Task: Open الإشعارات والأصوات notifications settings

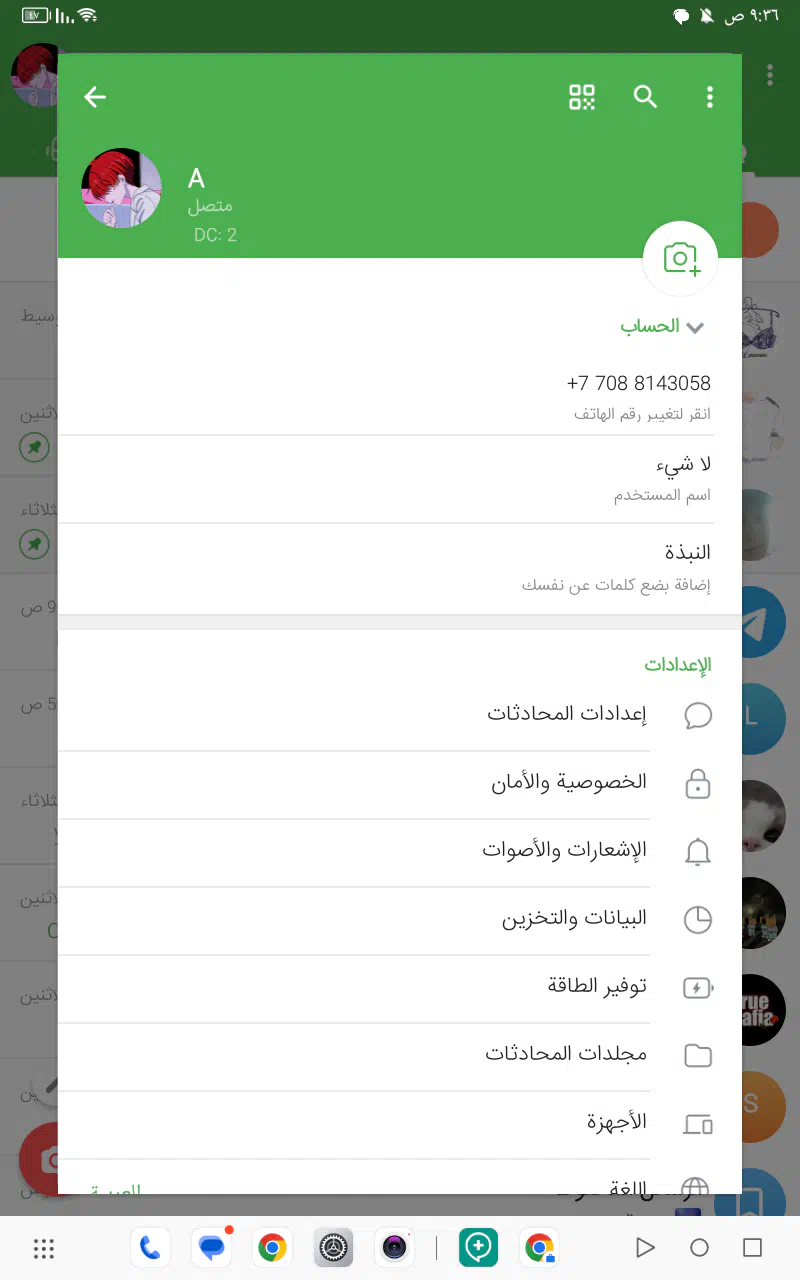Action: 400,852
